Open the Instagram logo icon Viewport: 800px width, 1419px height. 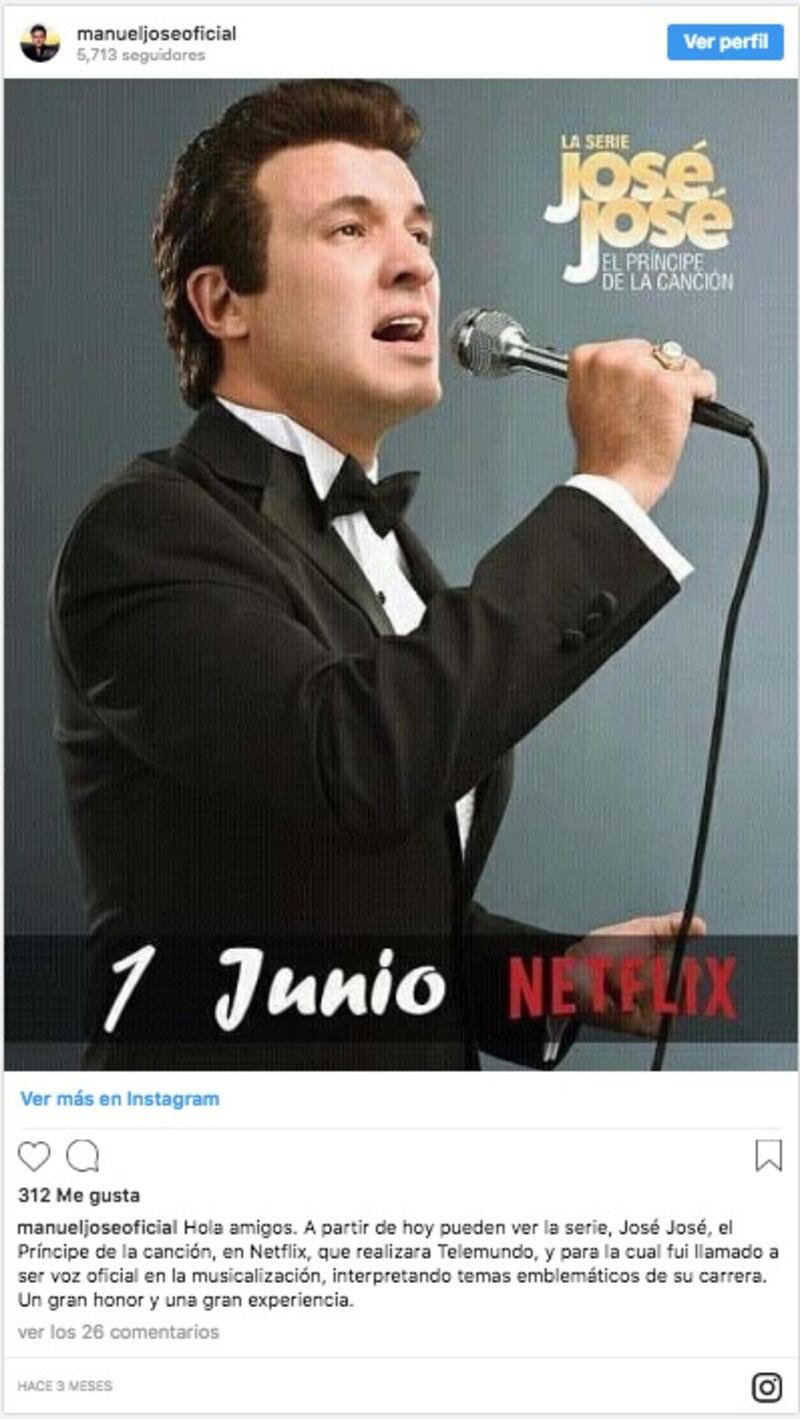coord(767,1387)
